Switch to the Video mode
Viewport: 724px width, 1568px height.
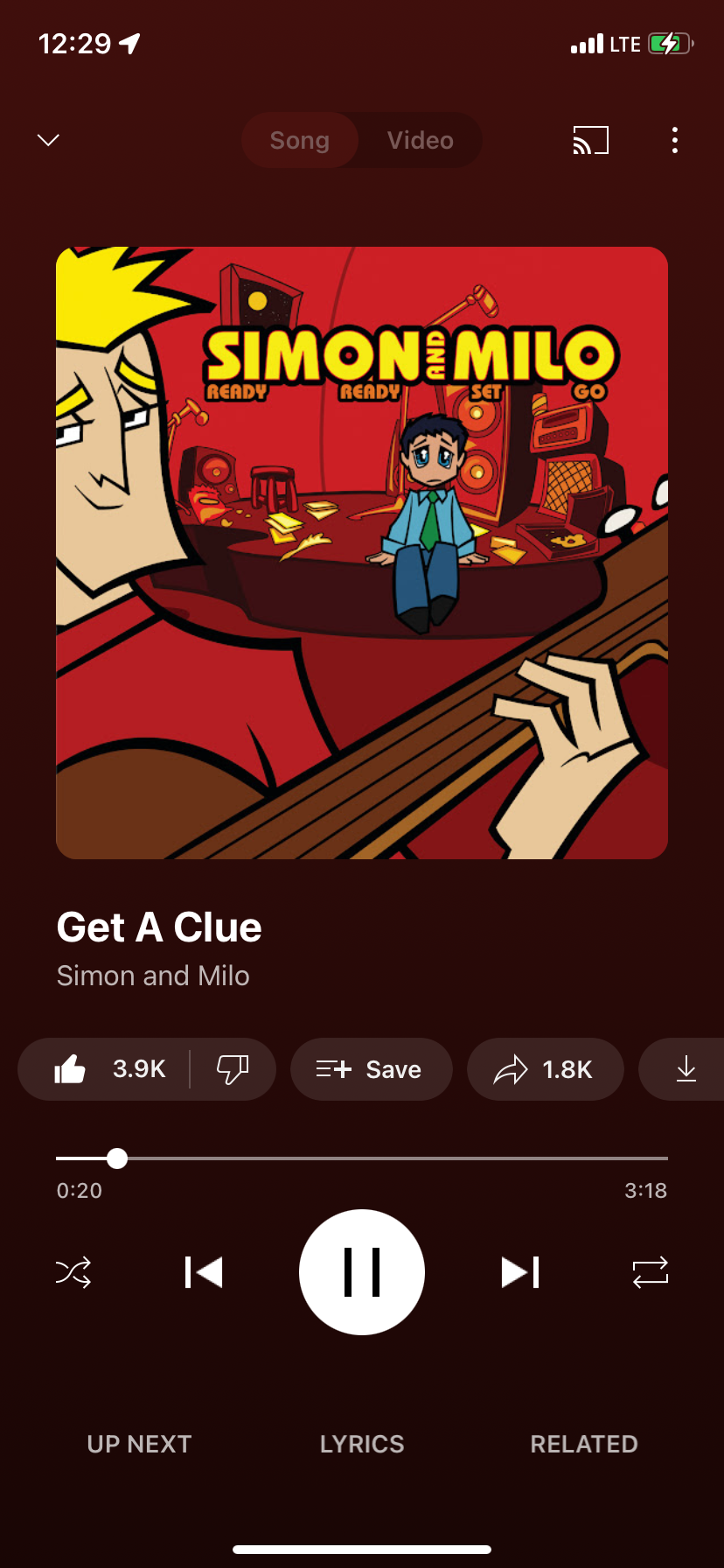click(x=421, y=140)
